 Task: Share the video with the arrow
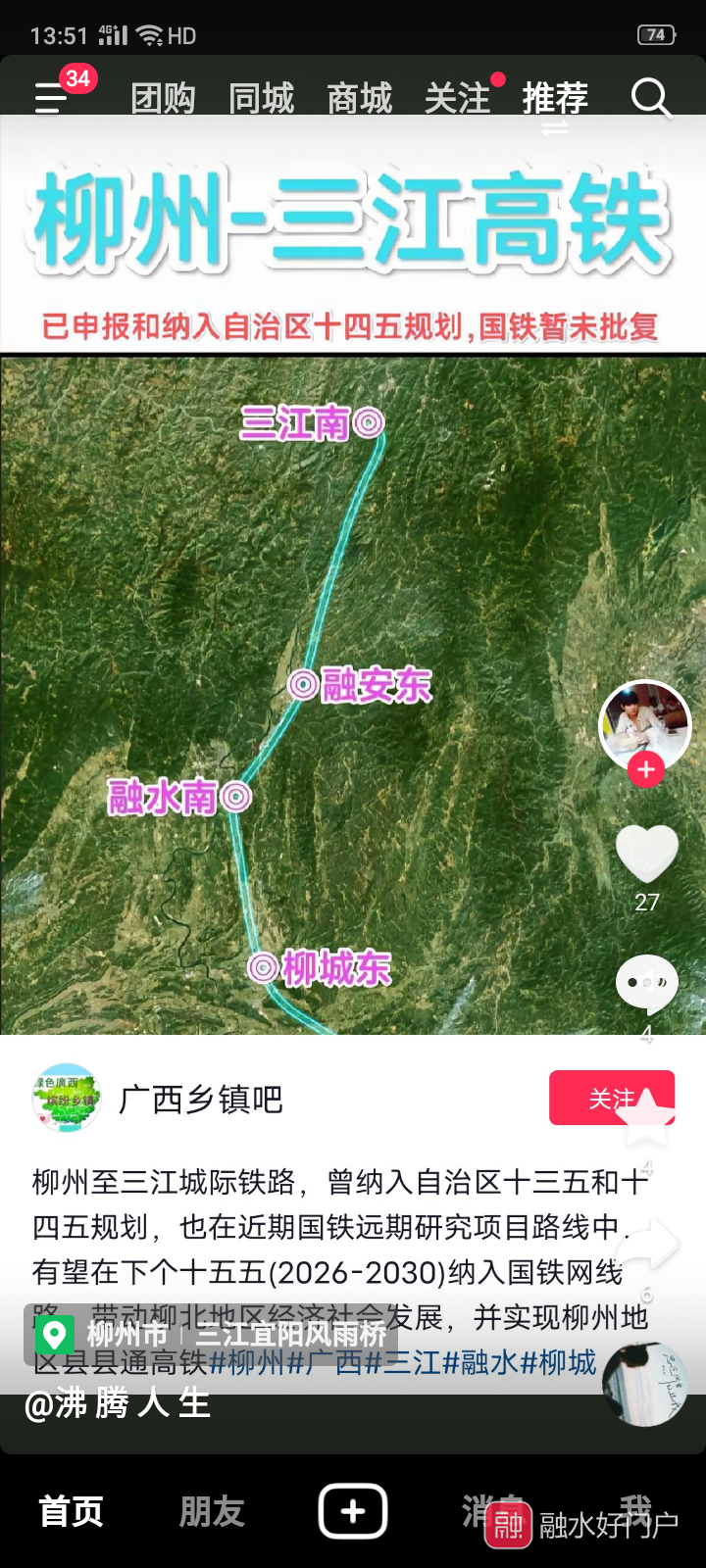click(x=648, y=1245)
